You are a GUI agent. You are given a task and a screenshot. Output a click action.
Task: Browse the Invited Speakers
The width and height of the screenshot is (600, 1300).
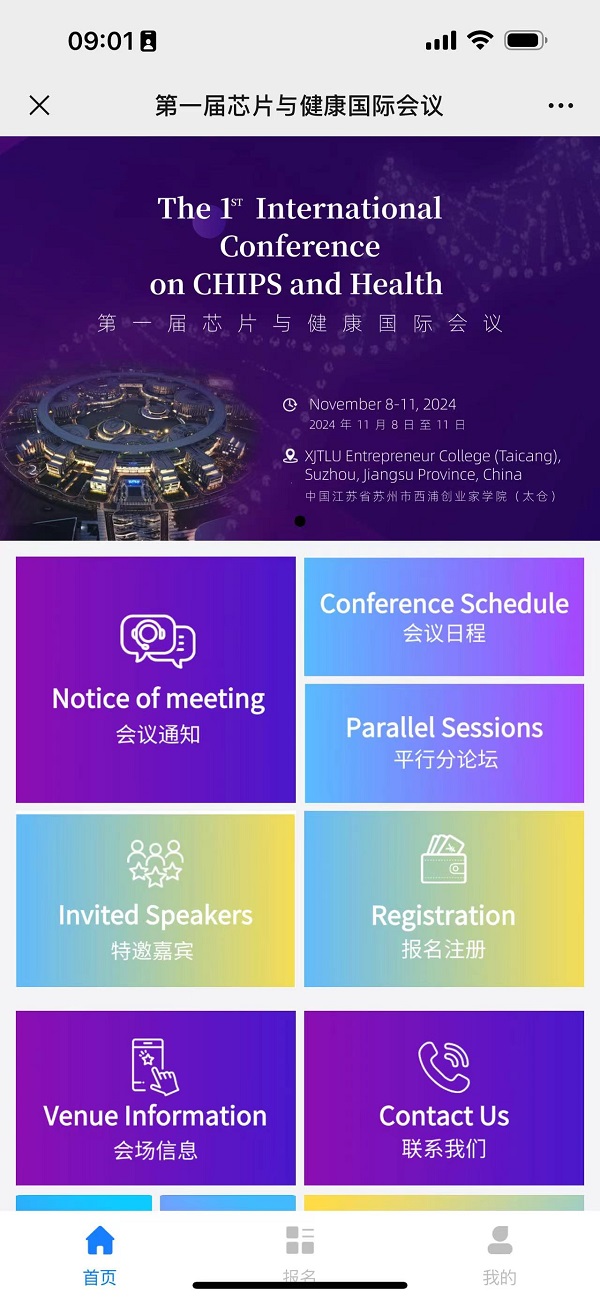(x=156, y=900)
